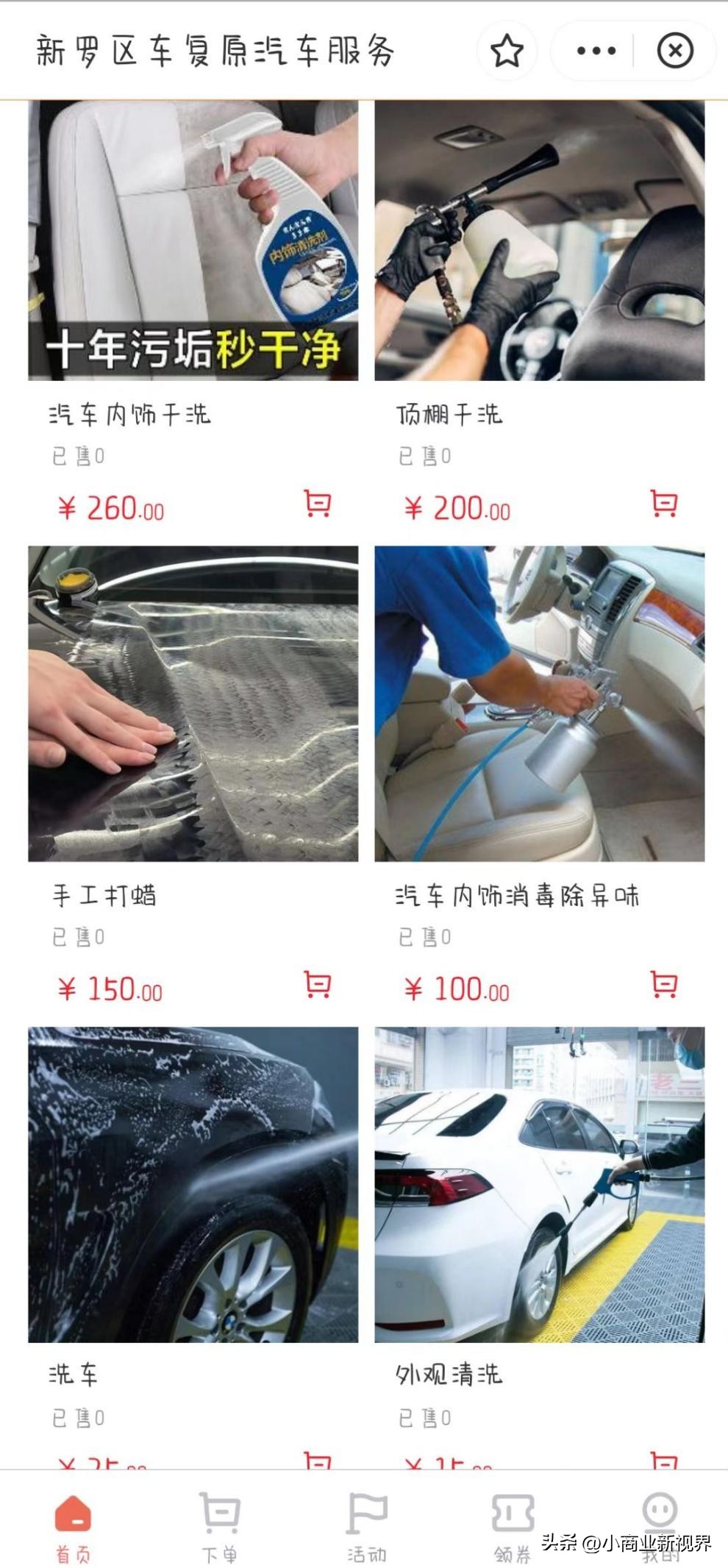Favorite the shop using the star icon
728x1568 pixels.
[x=507, y=51]
